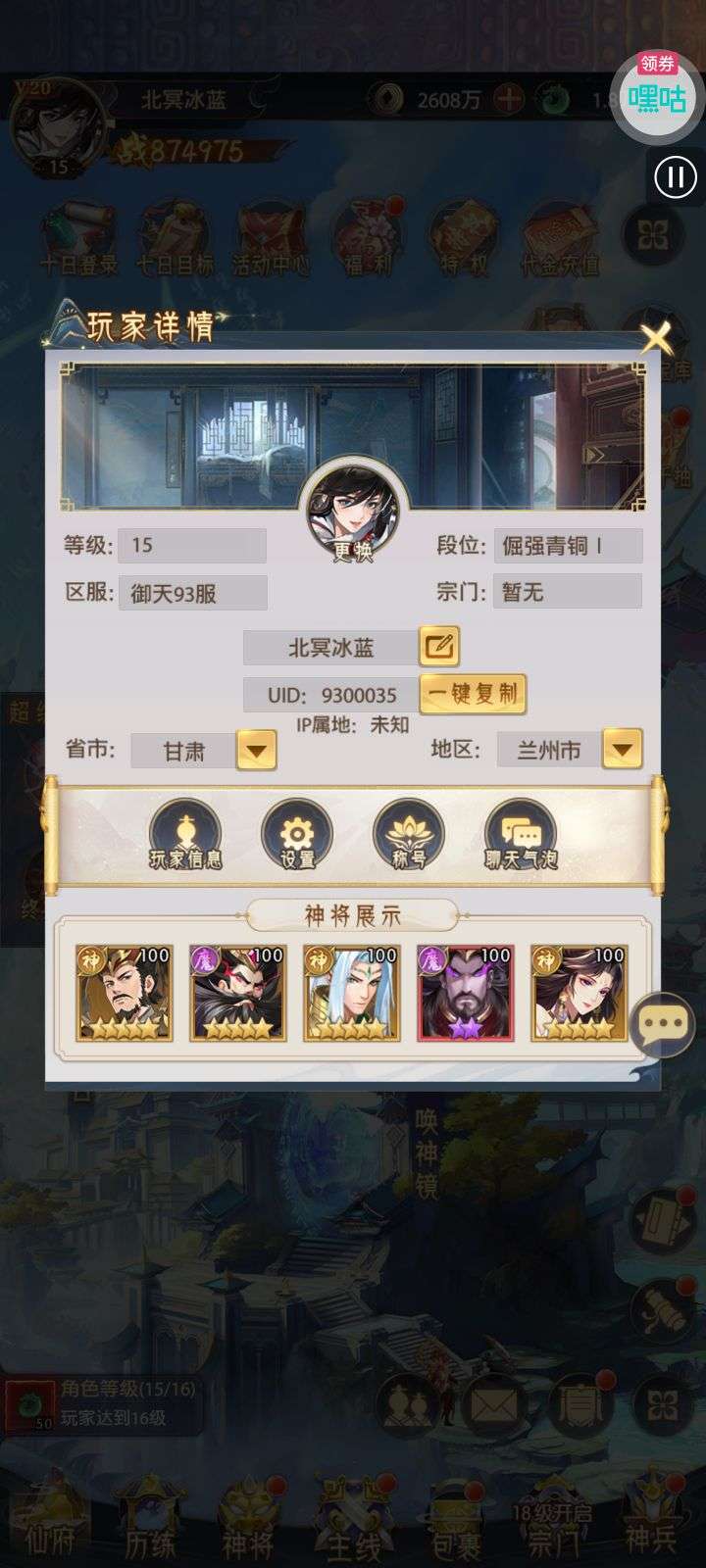The width and height of the screenshot is (706, 1568).
Task: Expand the 省市 dropdown showing 甘肃
Action: tap(256, 752)
